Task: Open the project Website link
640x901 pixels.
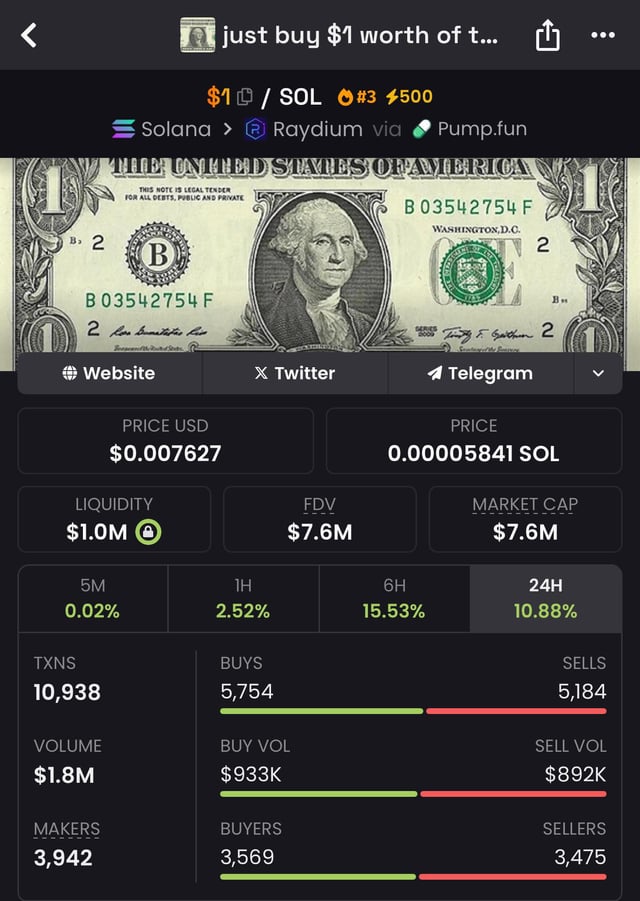Action: [109, 373]
